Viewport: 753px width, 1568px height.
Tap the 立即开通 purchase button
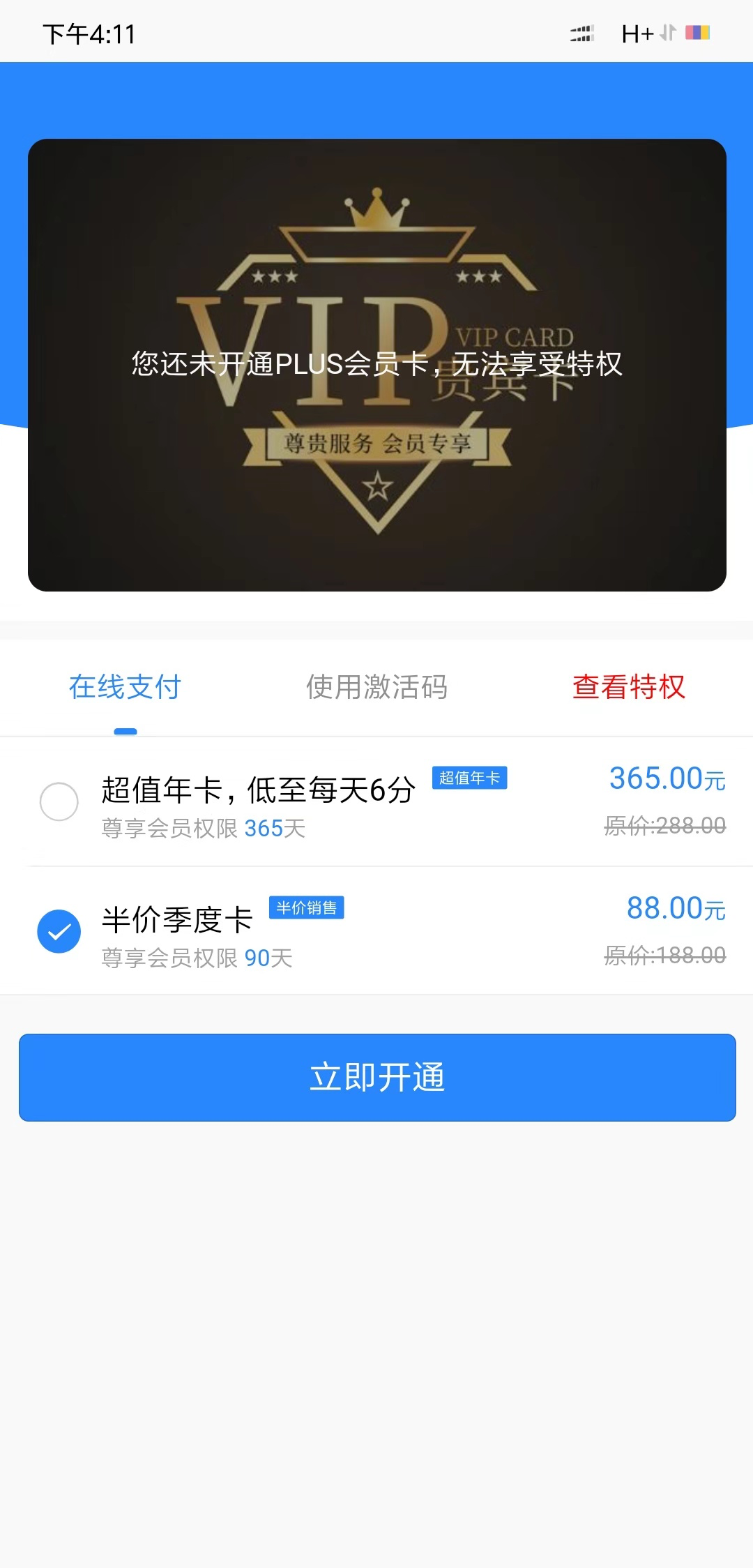pos(376,1078)
